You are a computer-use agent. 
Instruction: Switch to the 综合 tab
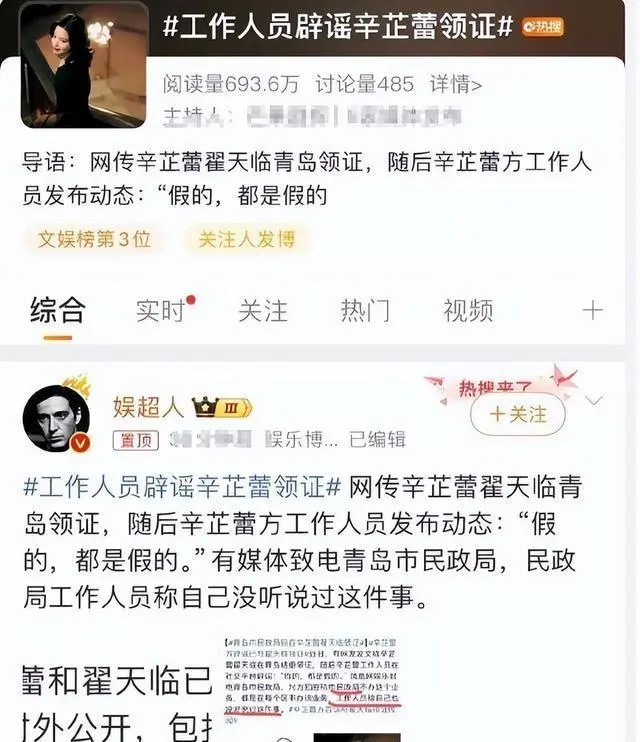coord(57,311)
